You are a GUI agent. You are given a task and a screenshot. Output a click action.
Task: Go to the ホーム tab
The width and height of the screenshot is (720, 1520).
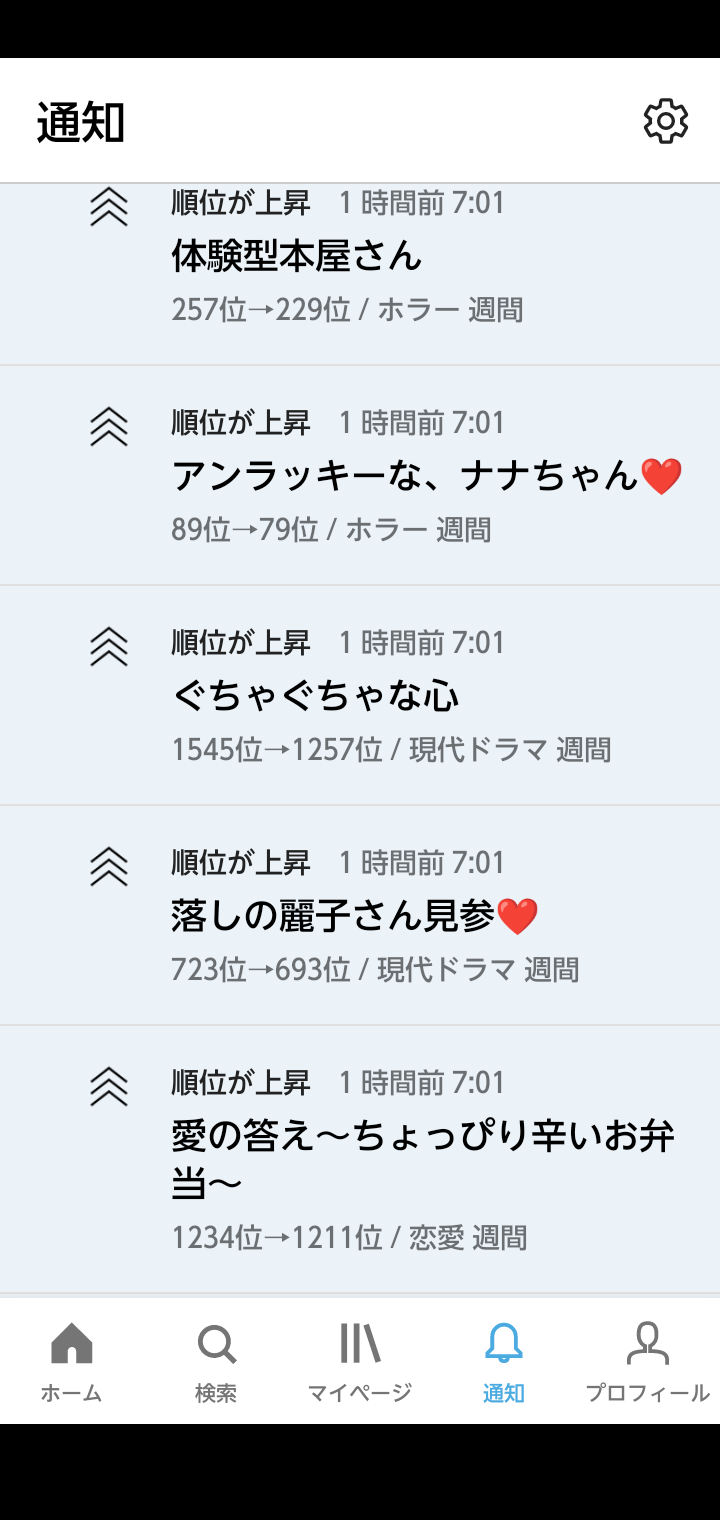coord(72,1360)
